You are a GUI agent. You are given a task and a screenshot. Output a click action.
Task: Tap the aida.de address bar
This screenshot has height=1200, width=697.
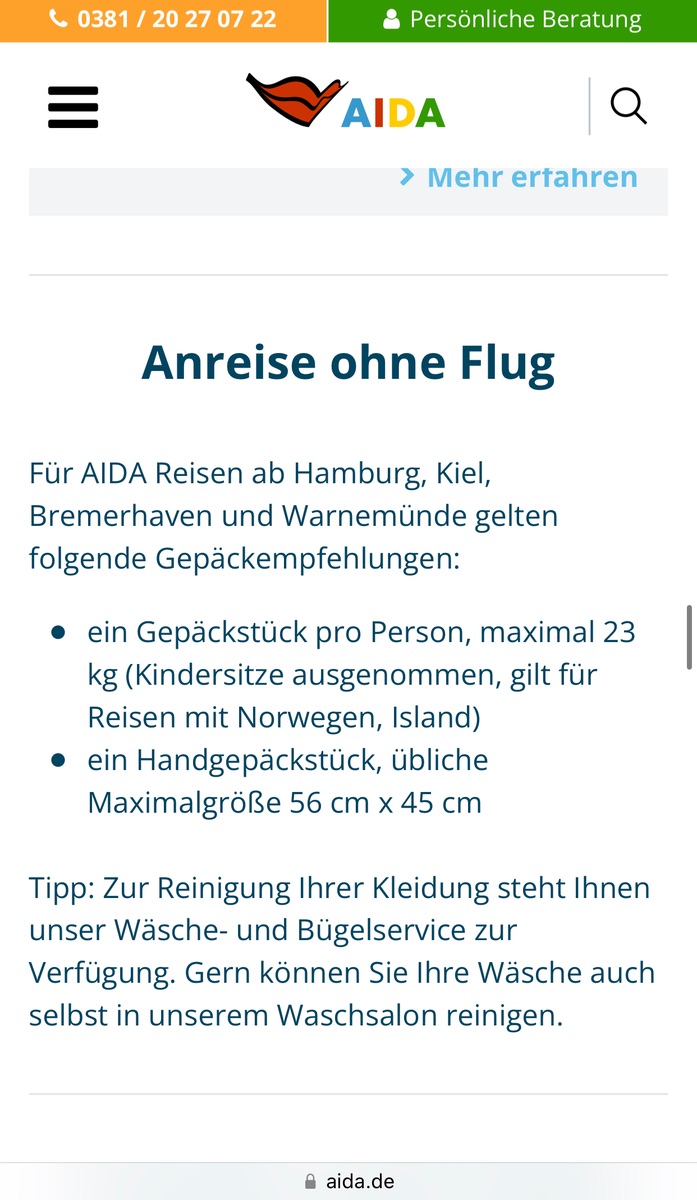coord(349,1181)
